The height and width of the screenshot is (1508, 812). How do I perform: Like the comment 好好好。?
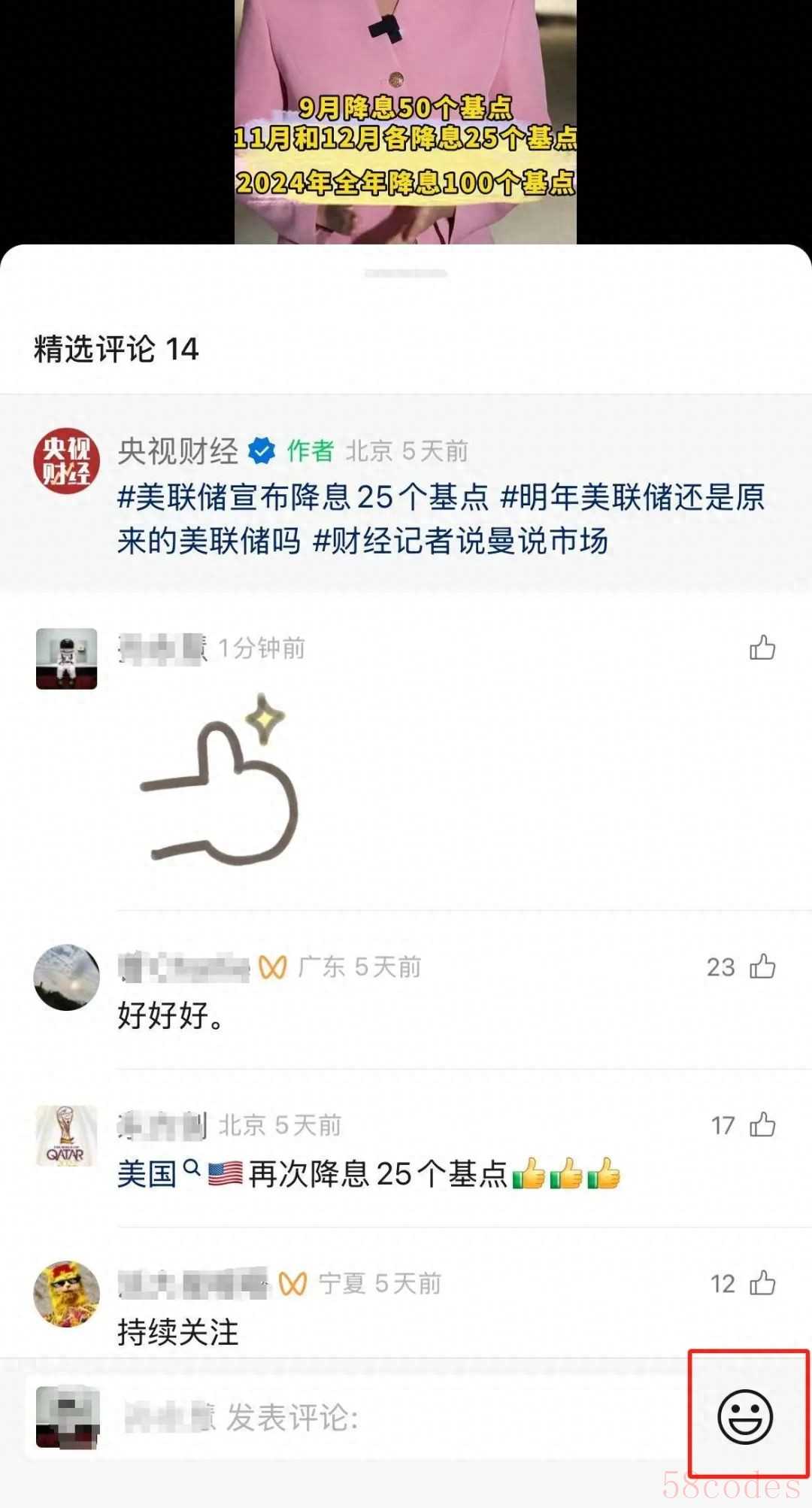pyautogui.click(x=762, y=966)
